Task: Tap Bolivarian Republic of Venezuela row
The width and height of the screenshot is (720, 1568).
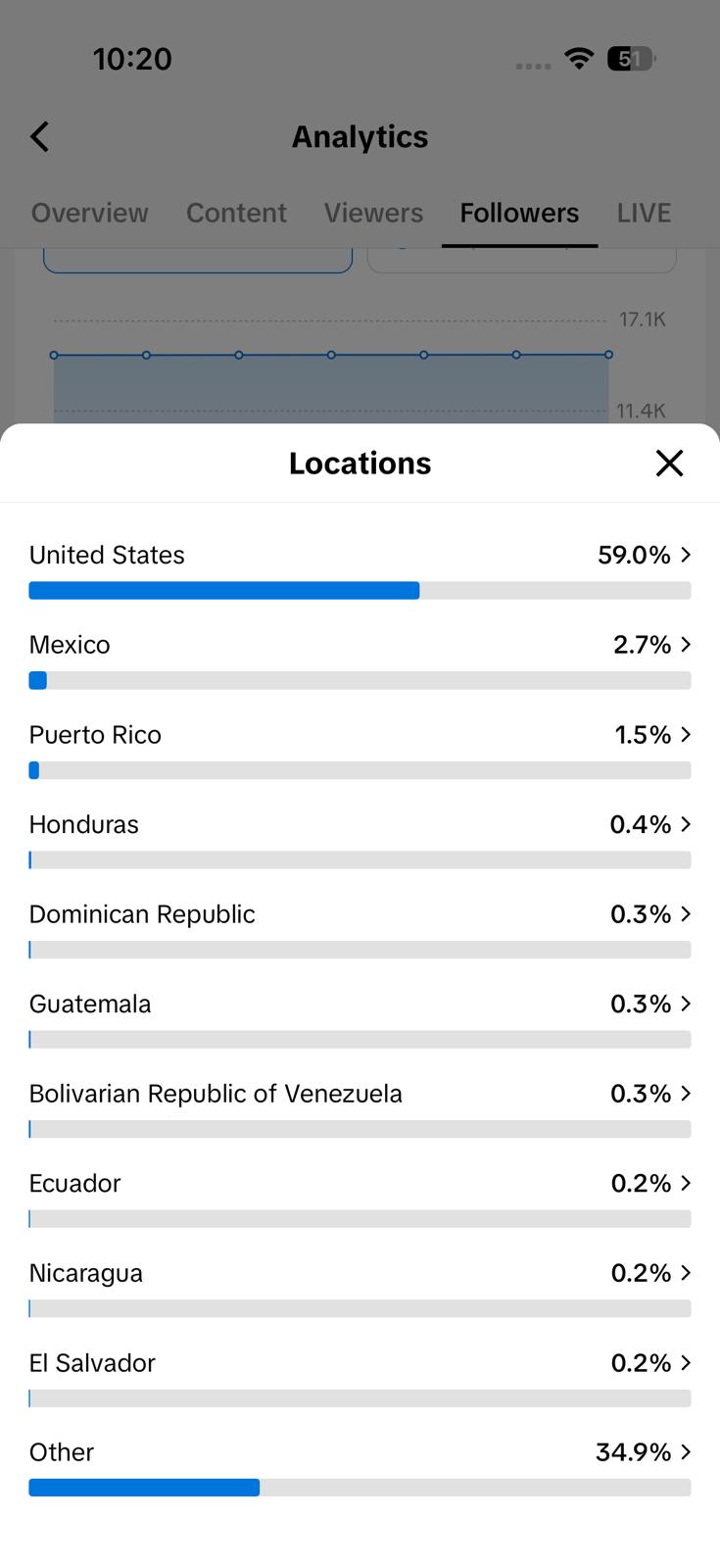Action: [360, 1108]
